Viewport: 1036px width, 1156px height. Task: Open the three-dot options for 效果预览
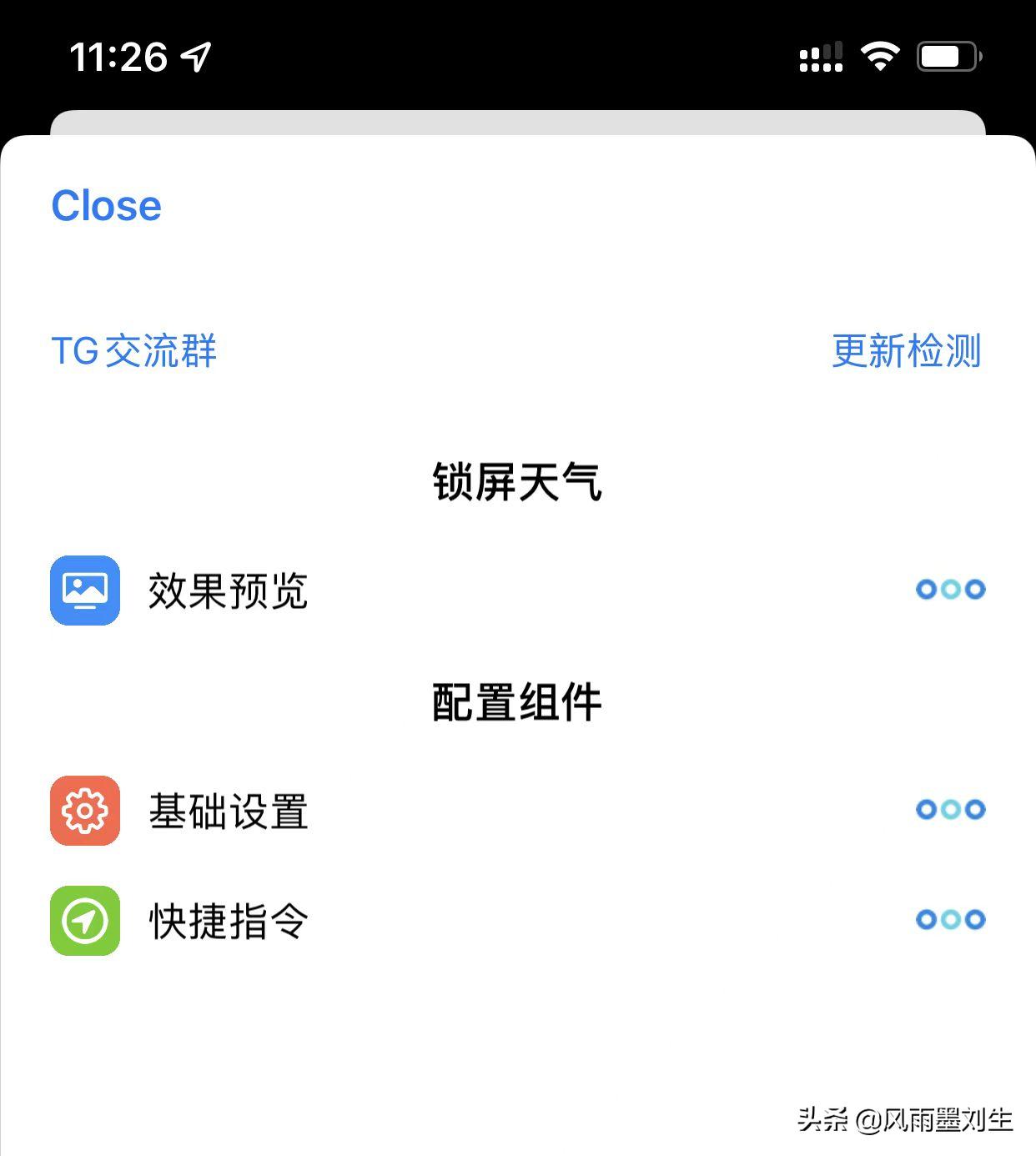click(x=949, y=589)
